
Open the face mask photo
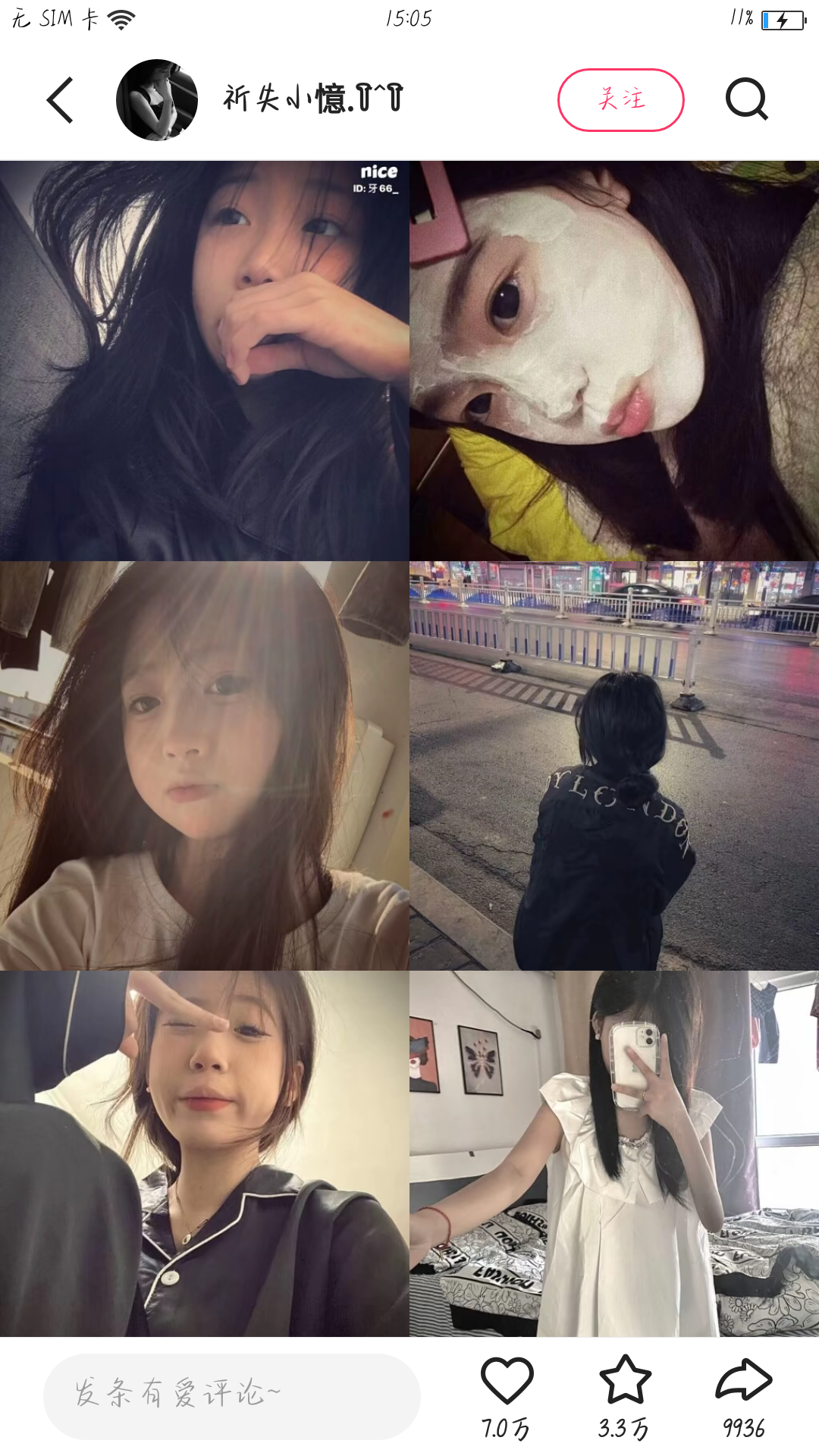[614, 361]
